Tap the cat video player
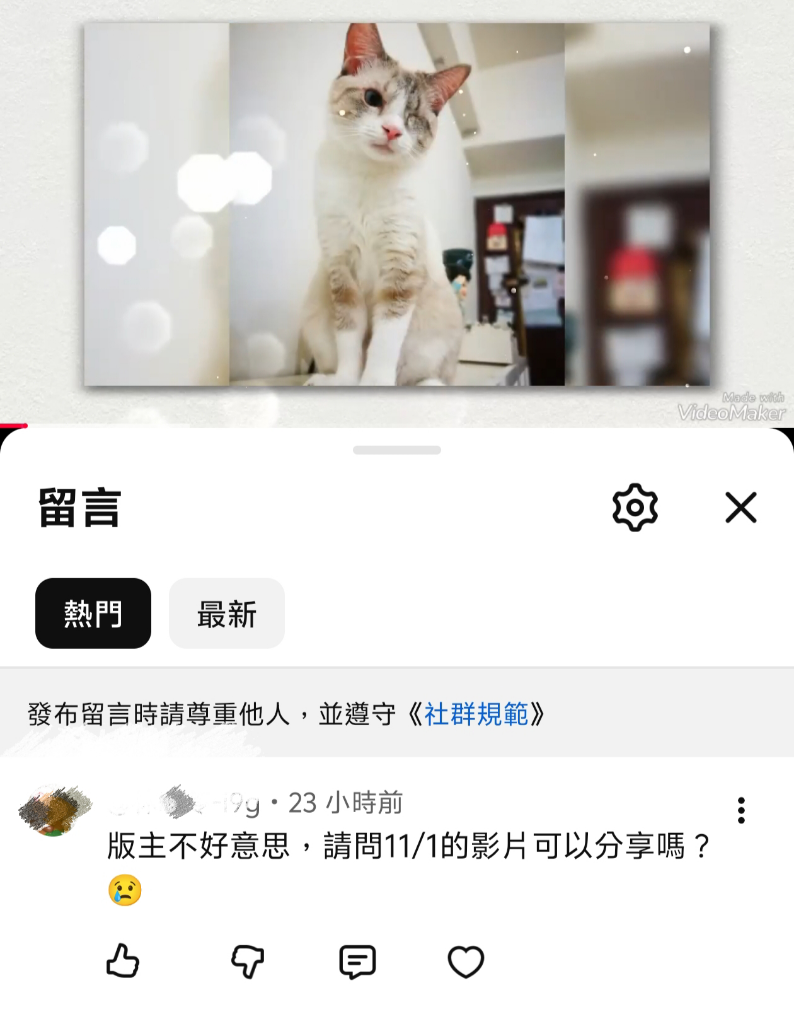The height and width of the screenshot is (1024, 794). point(397,205)
